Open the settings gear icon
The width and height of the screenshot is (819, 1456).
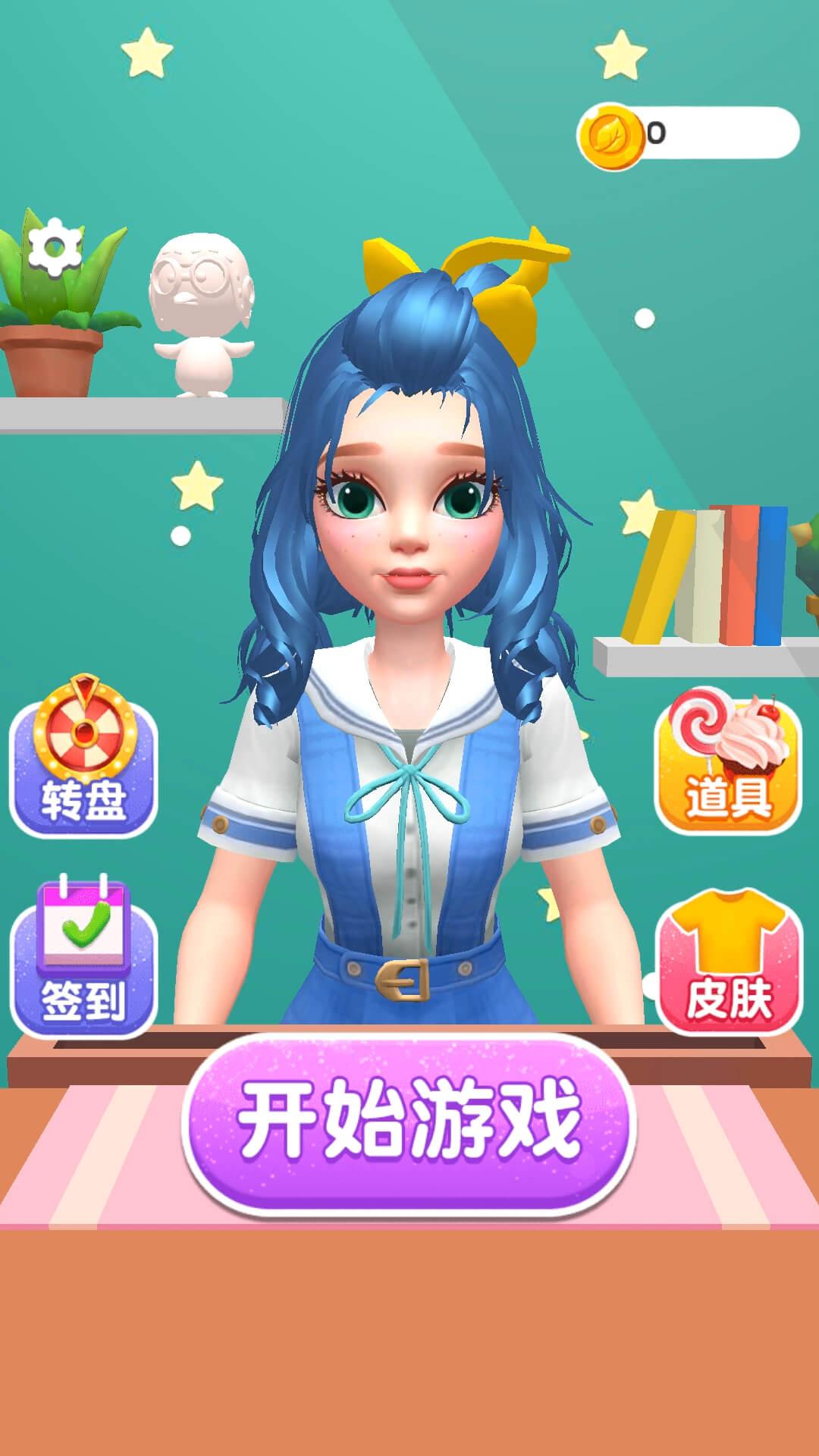tap(54, 247)
